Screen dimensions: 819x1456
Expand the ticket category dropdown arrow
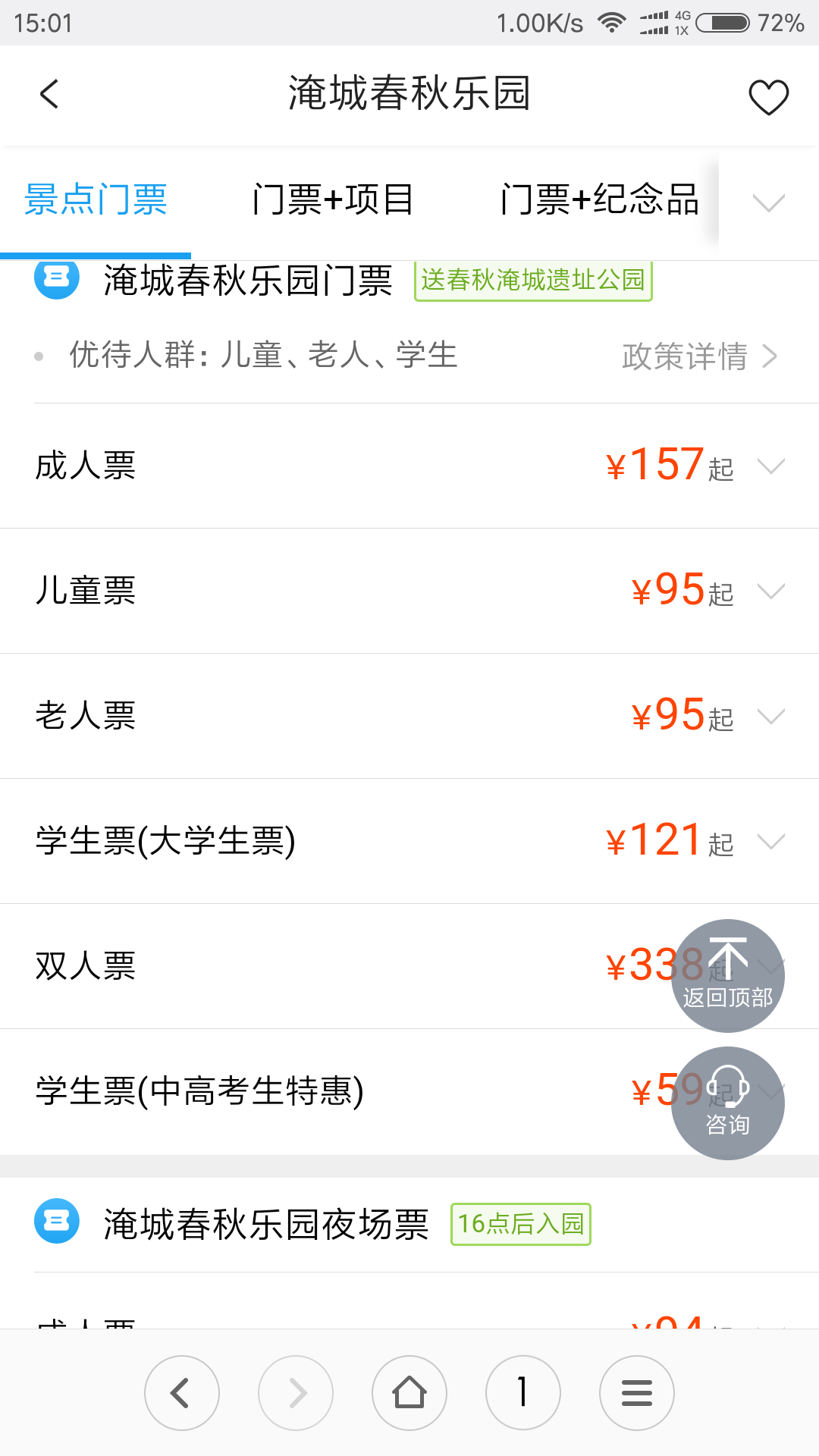click(x=768, y=202)
